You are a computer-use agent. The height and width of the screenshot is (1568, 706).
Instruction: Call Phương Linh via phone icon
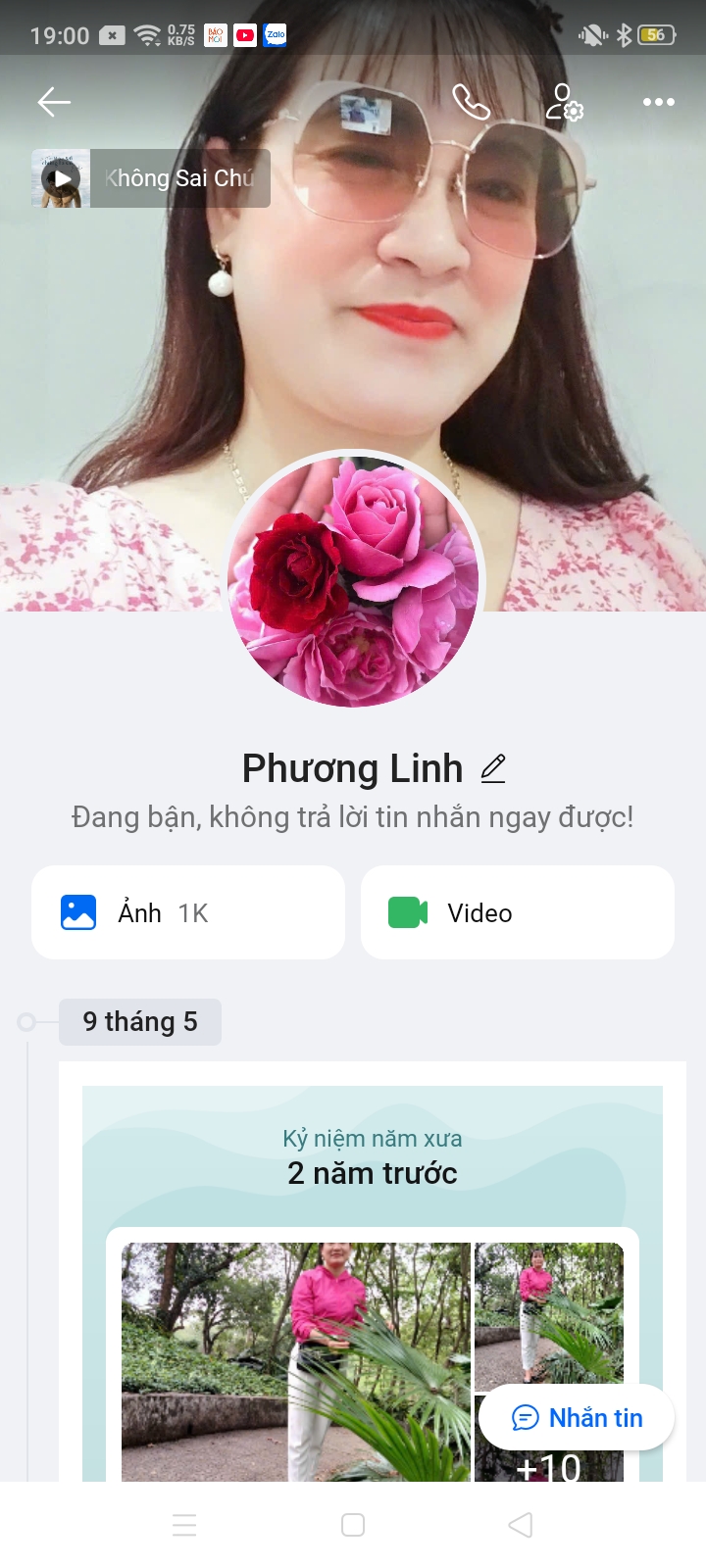click(471, 102)
